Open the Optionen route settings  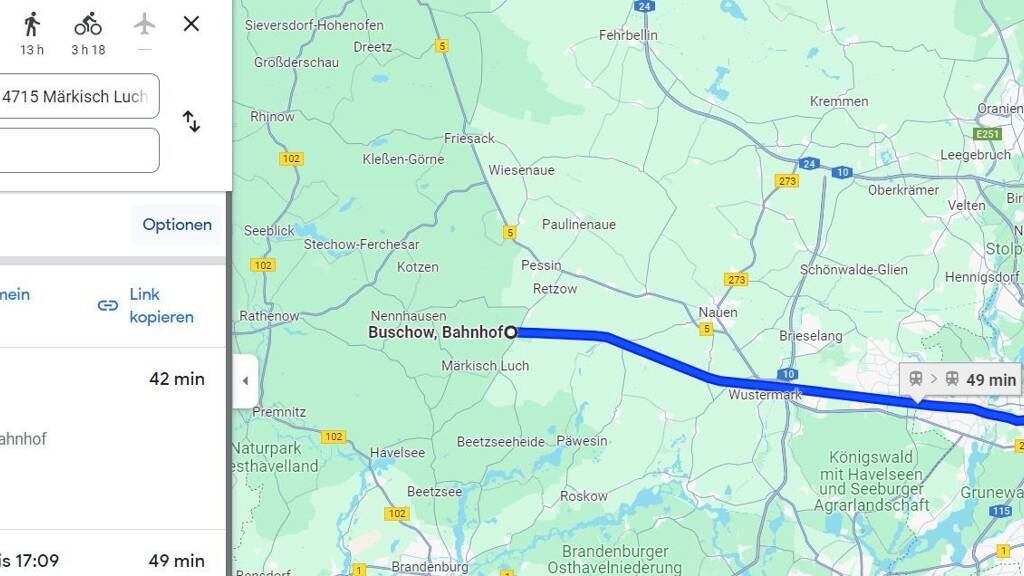click(x=177, y=225)
